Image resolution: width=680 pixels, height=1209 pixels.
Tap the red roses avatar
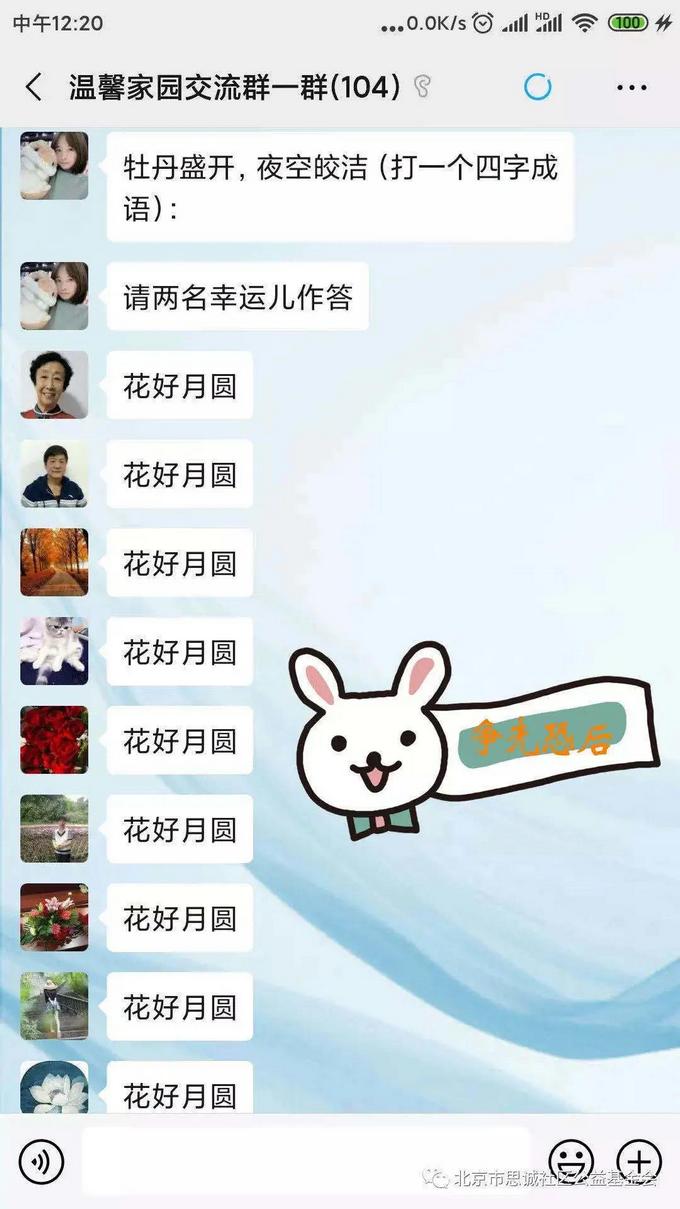pyautogui.click(x=54, y=740)
